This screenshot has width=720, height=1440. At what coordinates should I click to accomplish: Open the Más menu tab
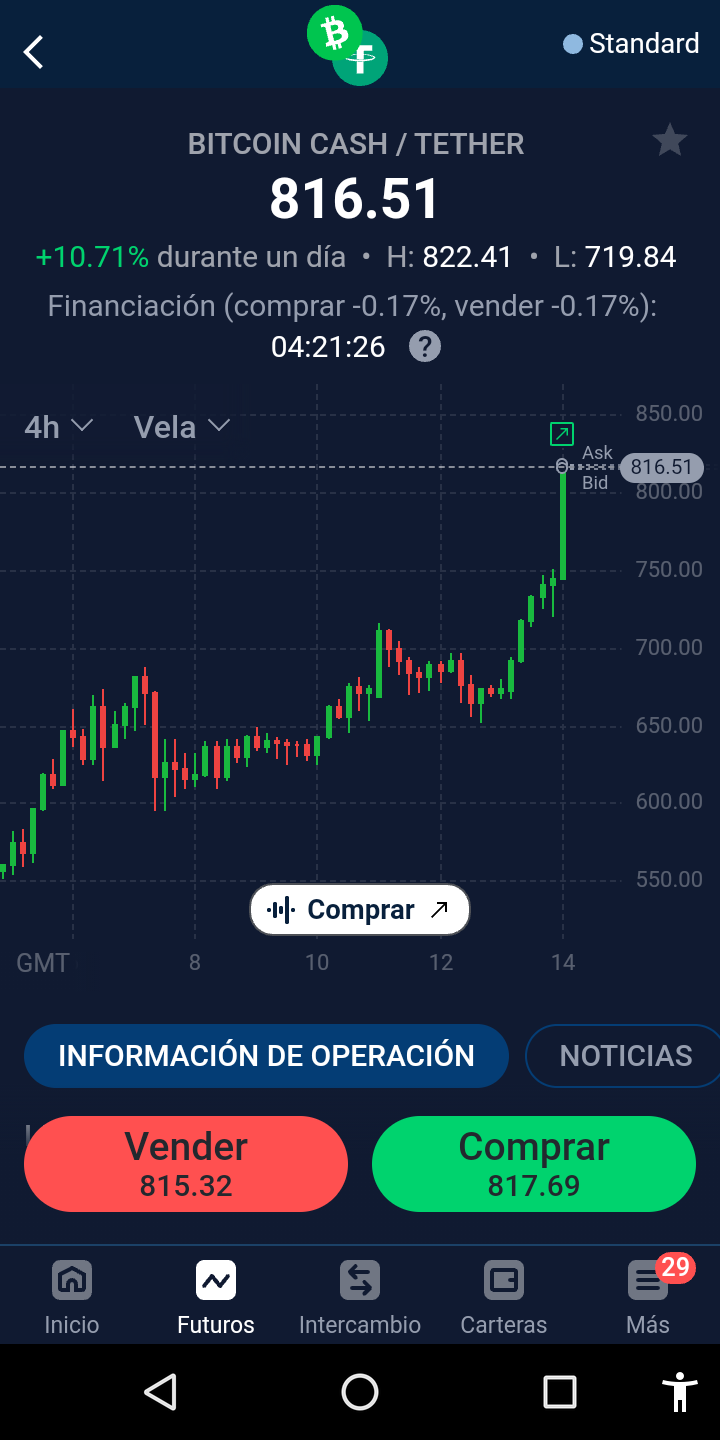[648, 1298]
